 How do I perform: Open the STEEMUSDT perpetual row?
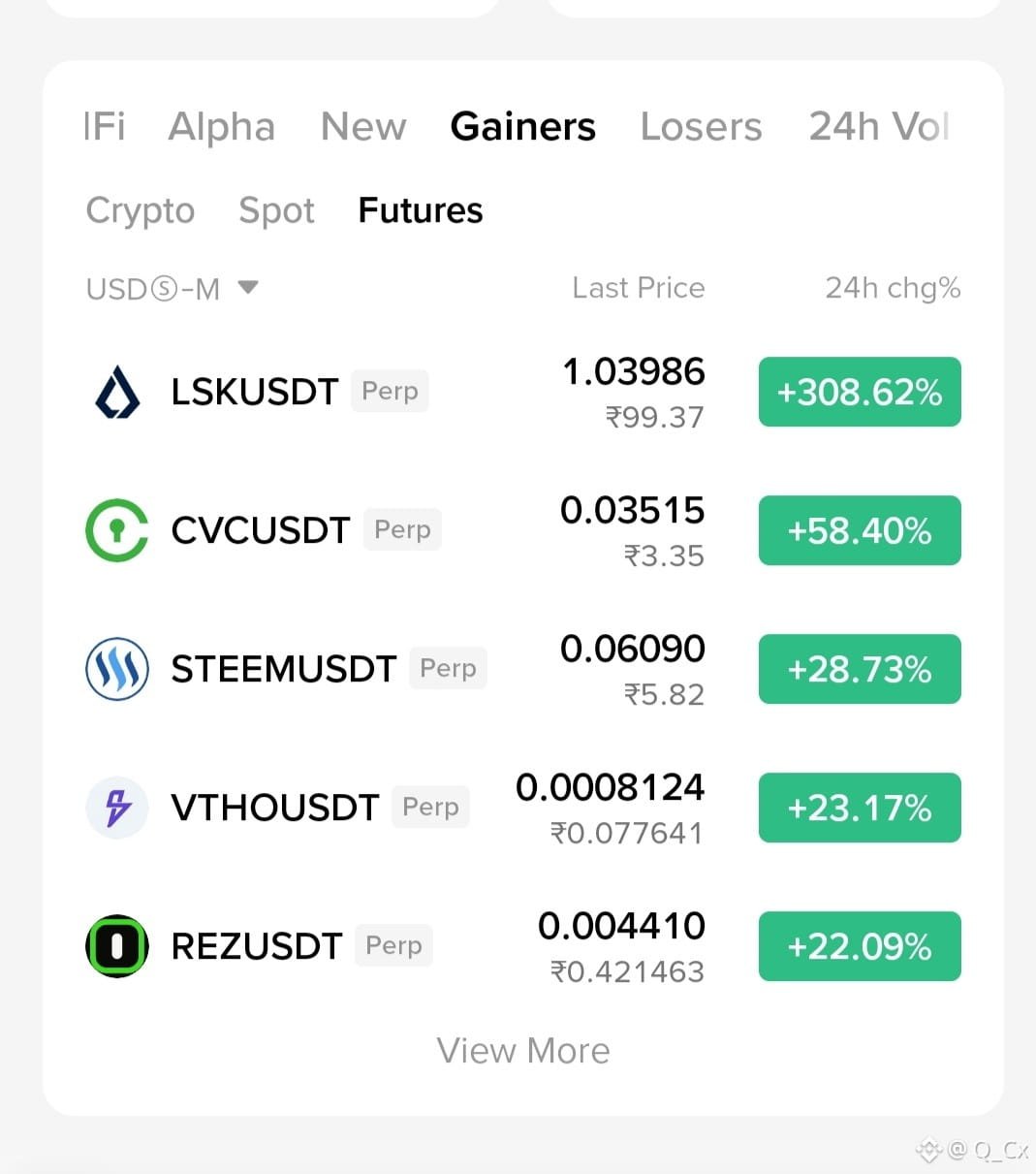click(523, 669)
